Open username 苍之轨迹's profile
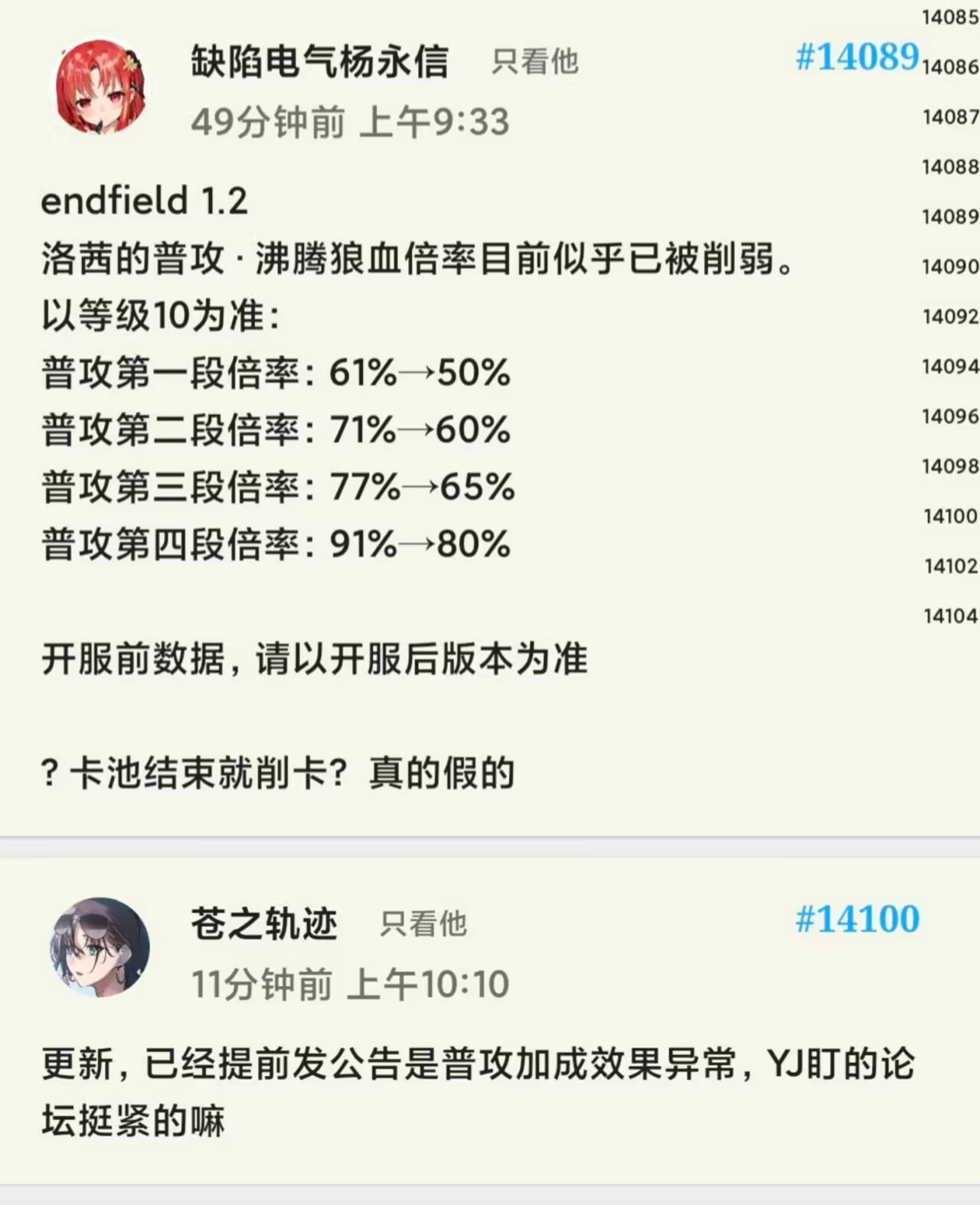The image size is (980, 1205). [x=264, y=924]
